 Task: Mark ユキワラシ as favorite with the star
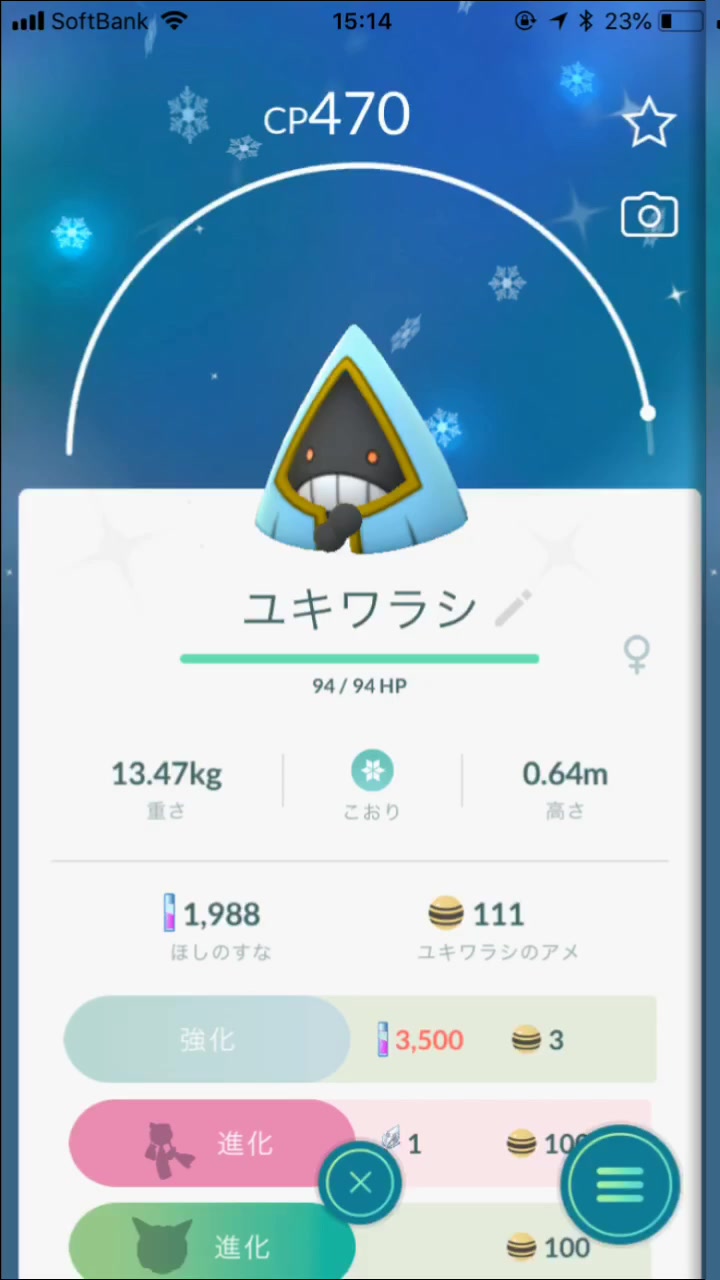point(649,123)
